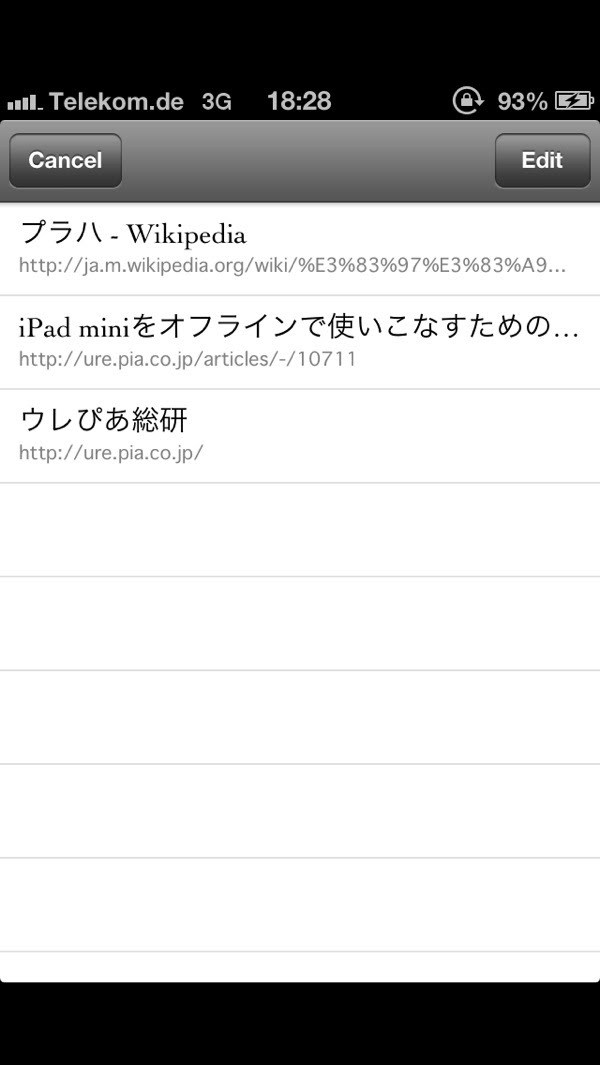Screen dimensions: 600x1065
Task: Tap Edit to modify the list
Action: coord(542,161)
